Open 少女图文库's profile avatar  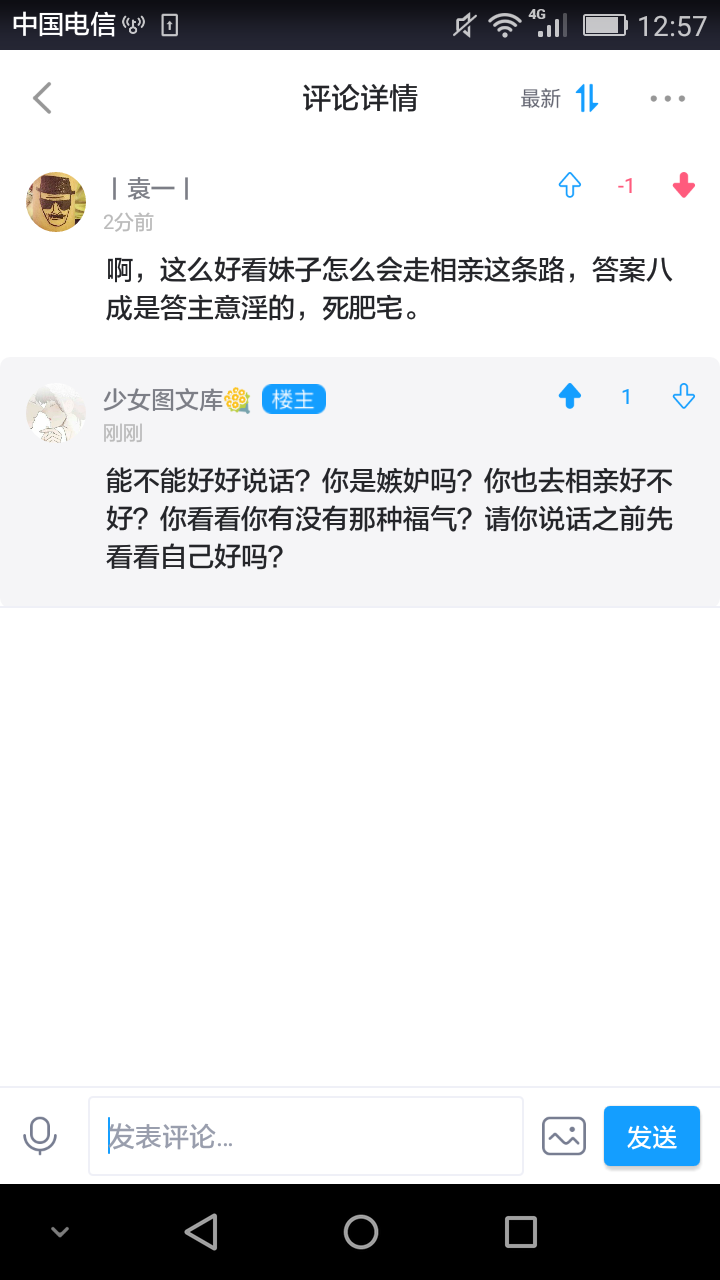[56, 413]
